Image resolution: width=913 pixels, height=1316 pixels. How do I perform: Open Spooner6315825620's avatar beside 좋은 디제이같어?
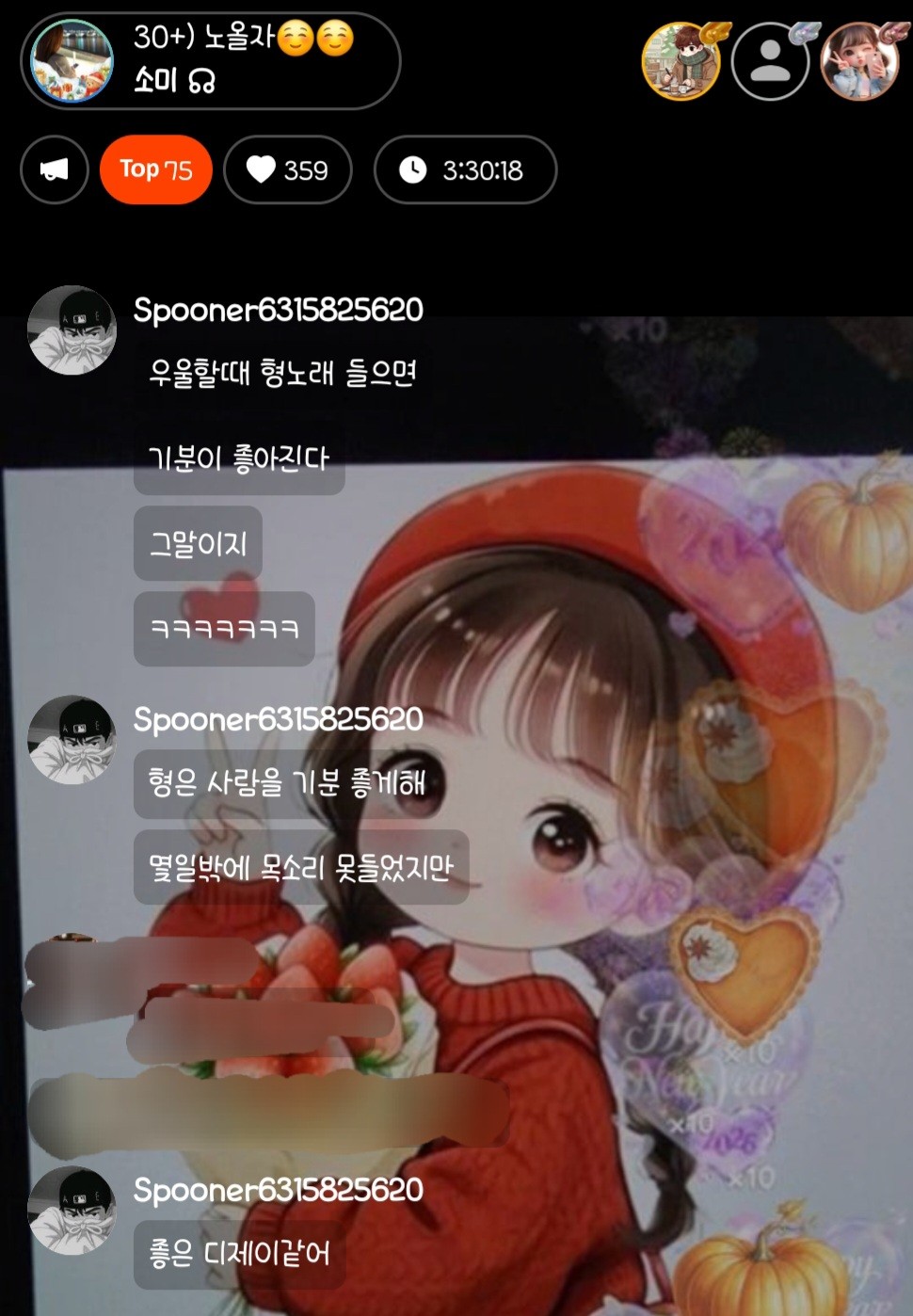72,1211
